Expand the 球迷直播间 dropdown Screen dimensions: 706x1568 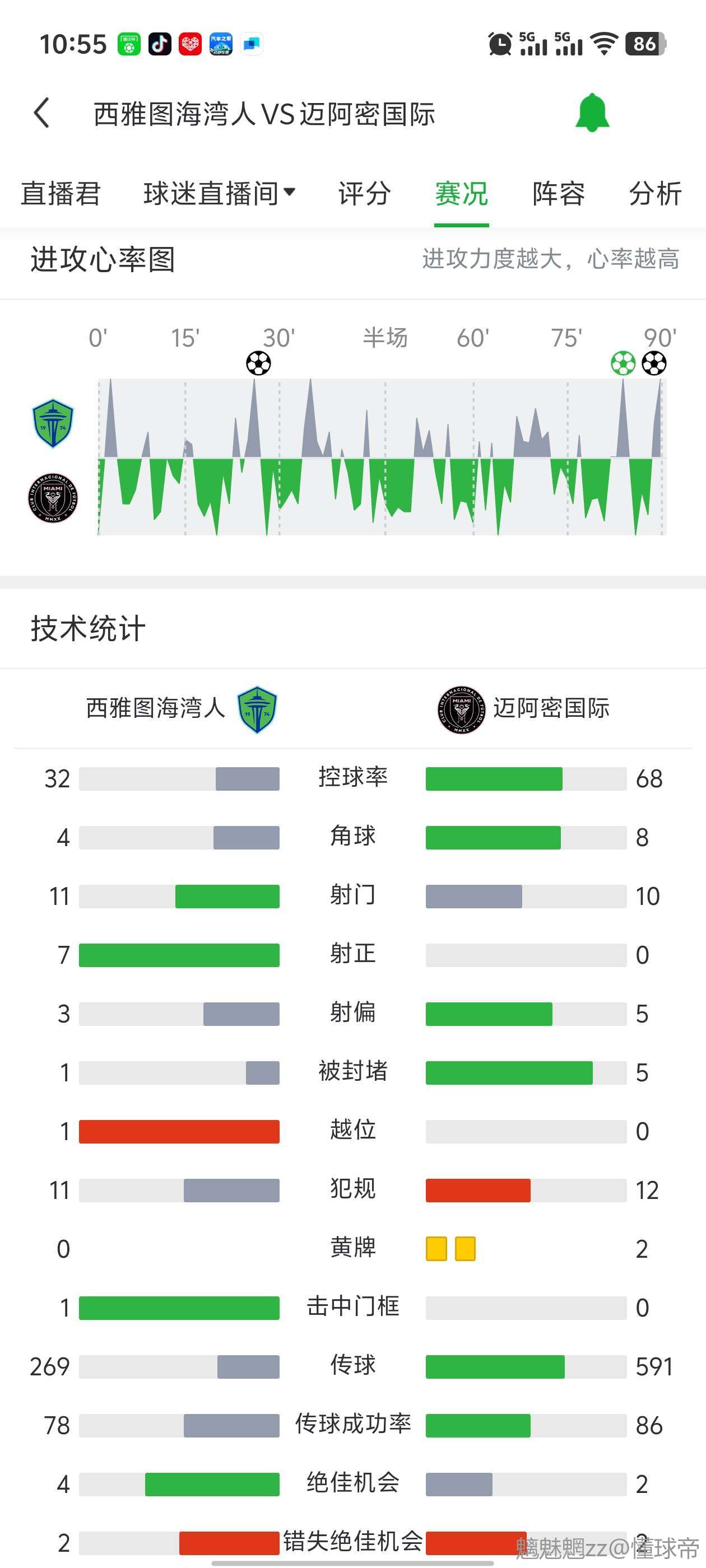219,194
